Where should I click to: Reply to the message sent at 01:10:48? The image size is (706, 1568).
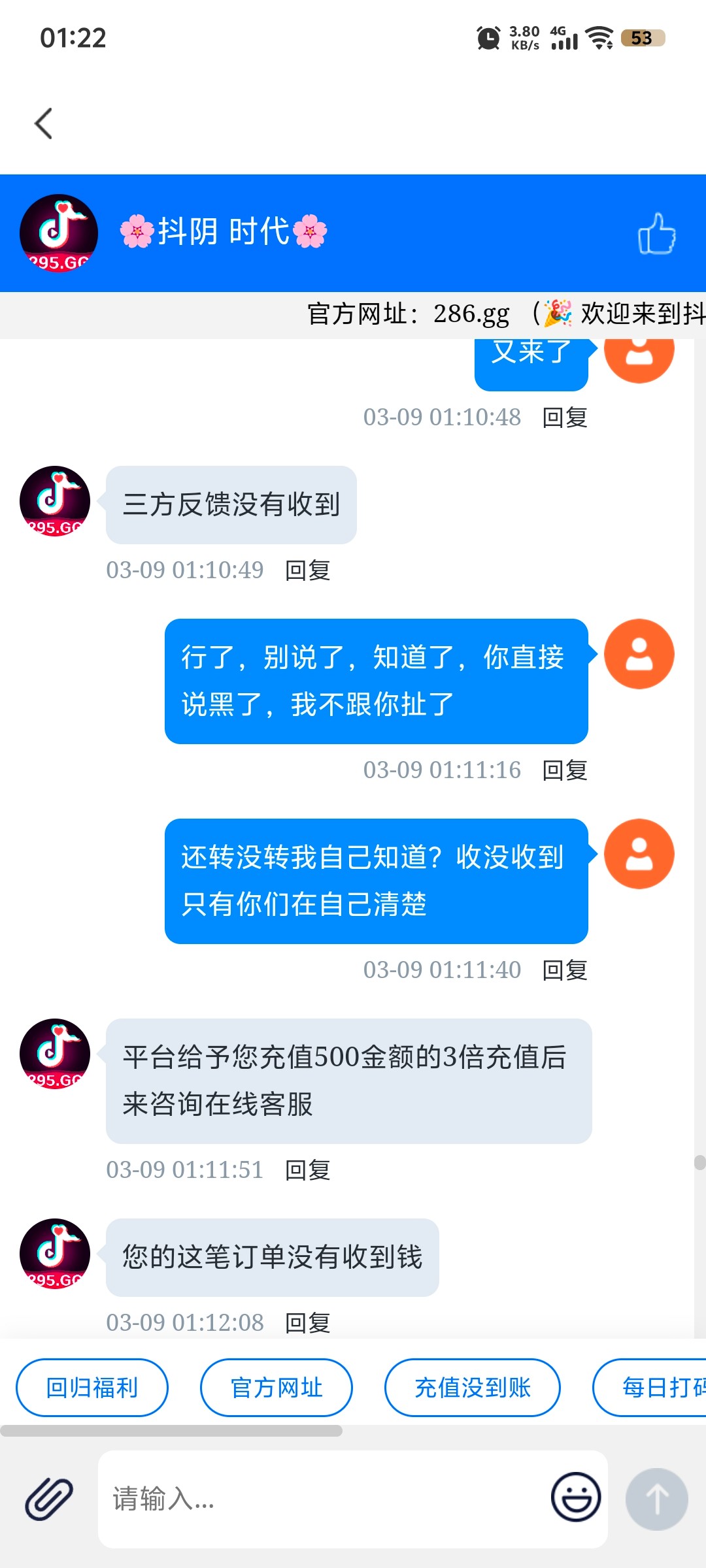[x=565, y=417]
